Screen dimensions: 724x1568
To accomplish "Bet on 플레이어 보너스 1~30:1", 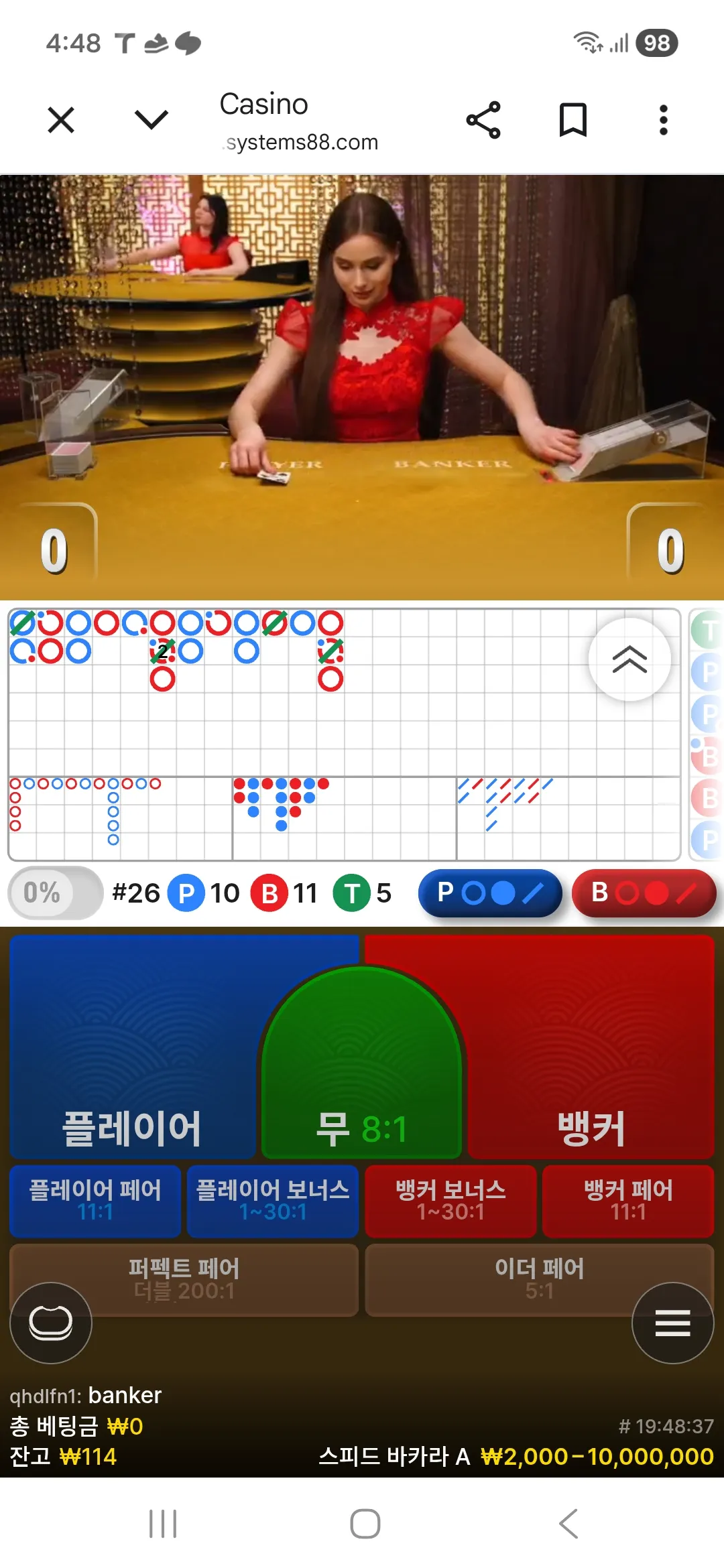I will [x=273, y=1201].
